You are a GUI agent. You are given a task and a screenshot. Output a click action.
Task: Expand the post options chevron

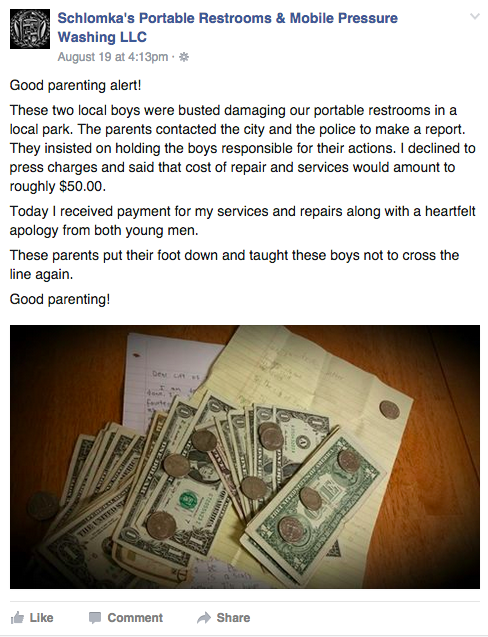tap(475, 16)
